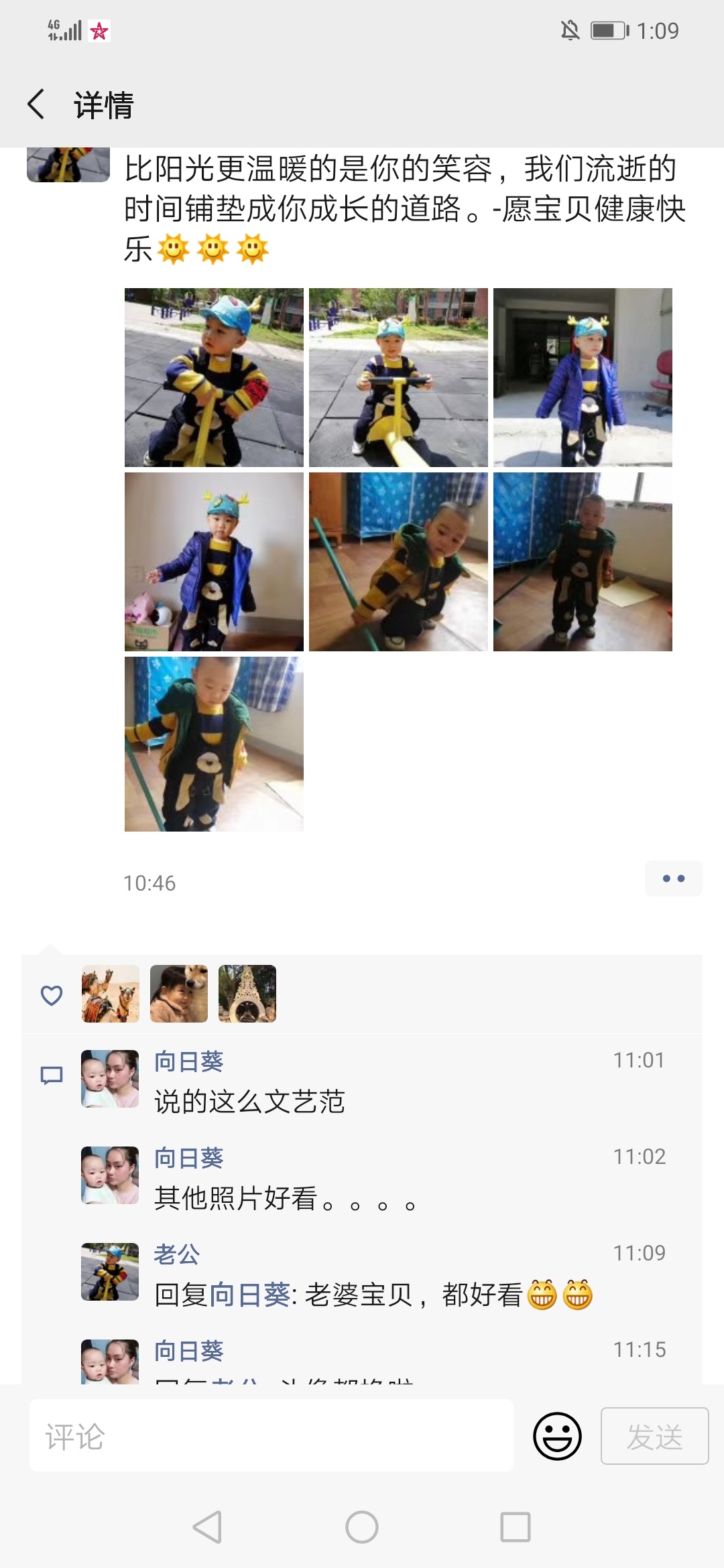Tap the 老公 name on the 11:09 comment
724x1568 pixels.
point(177,1254)
